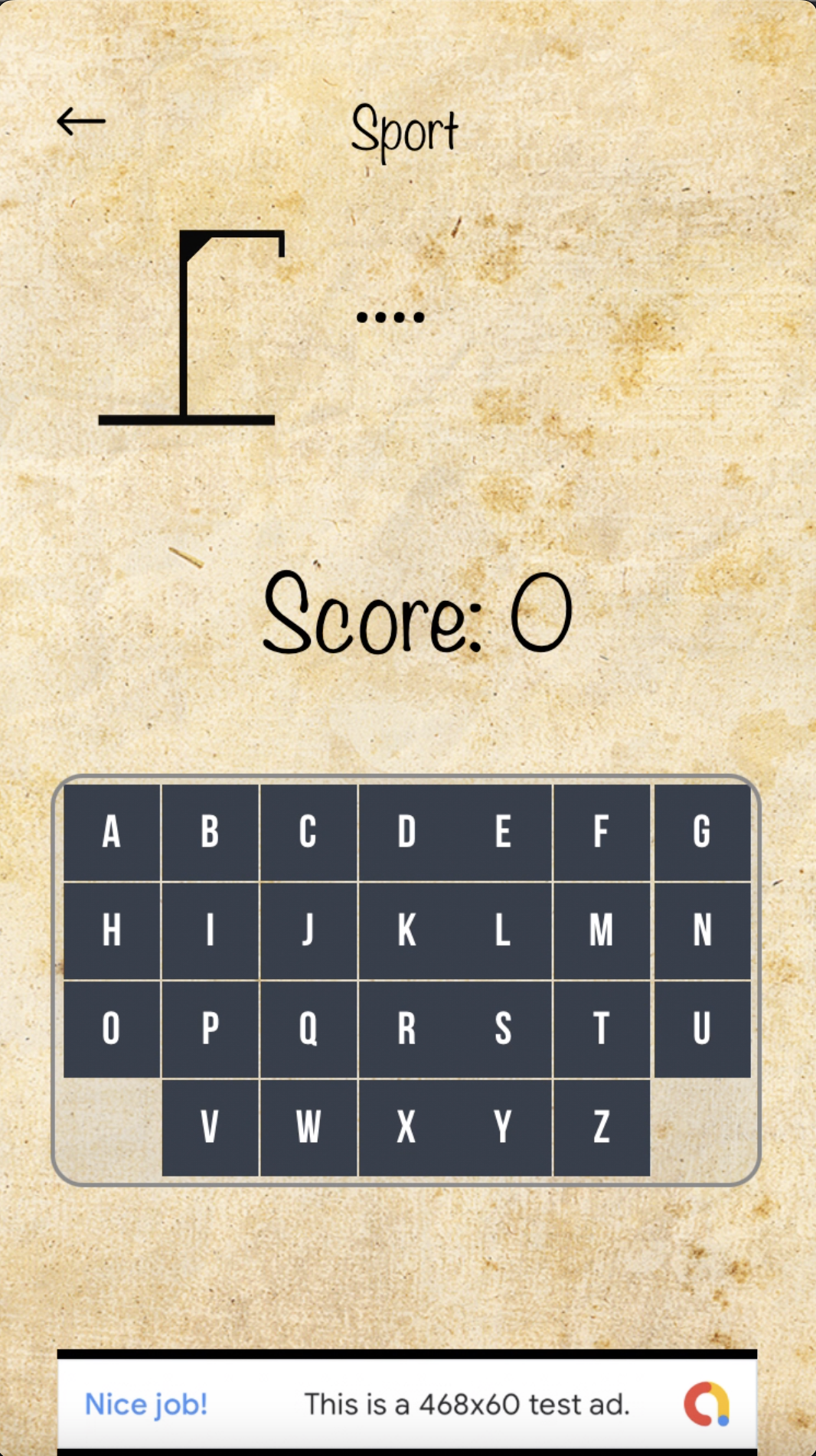Screen dimensions: 816x1456
Task: Try the letter Z key
Action: coord(602,1127)
